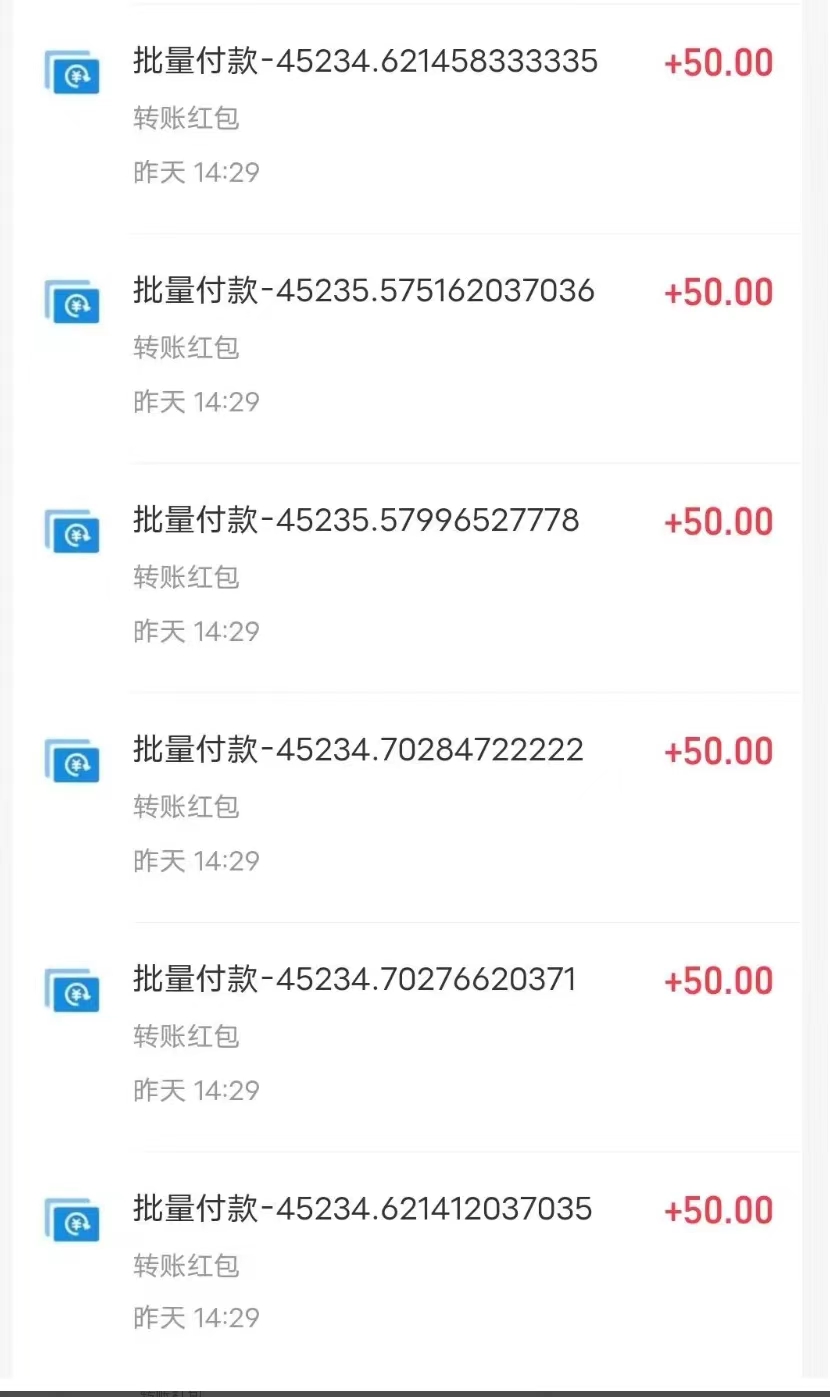The width and height of the screenshot is (830, 1397).
Task: Open transaction 批量付款-45234.621458333335
Action: point(408,119)
